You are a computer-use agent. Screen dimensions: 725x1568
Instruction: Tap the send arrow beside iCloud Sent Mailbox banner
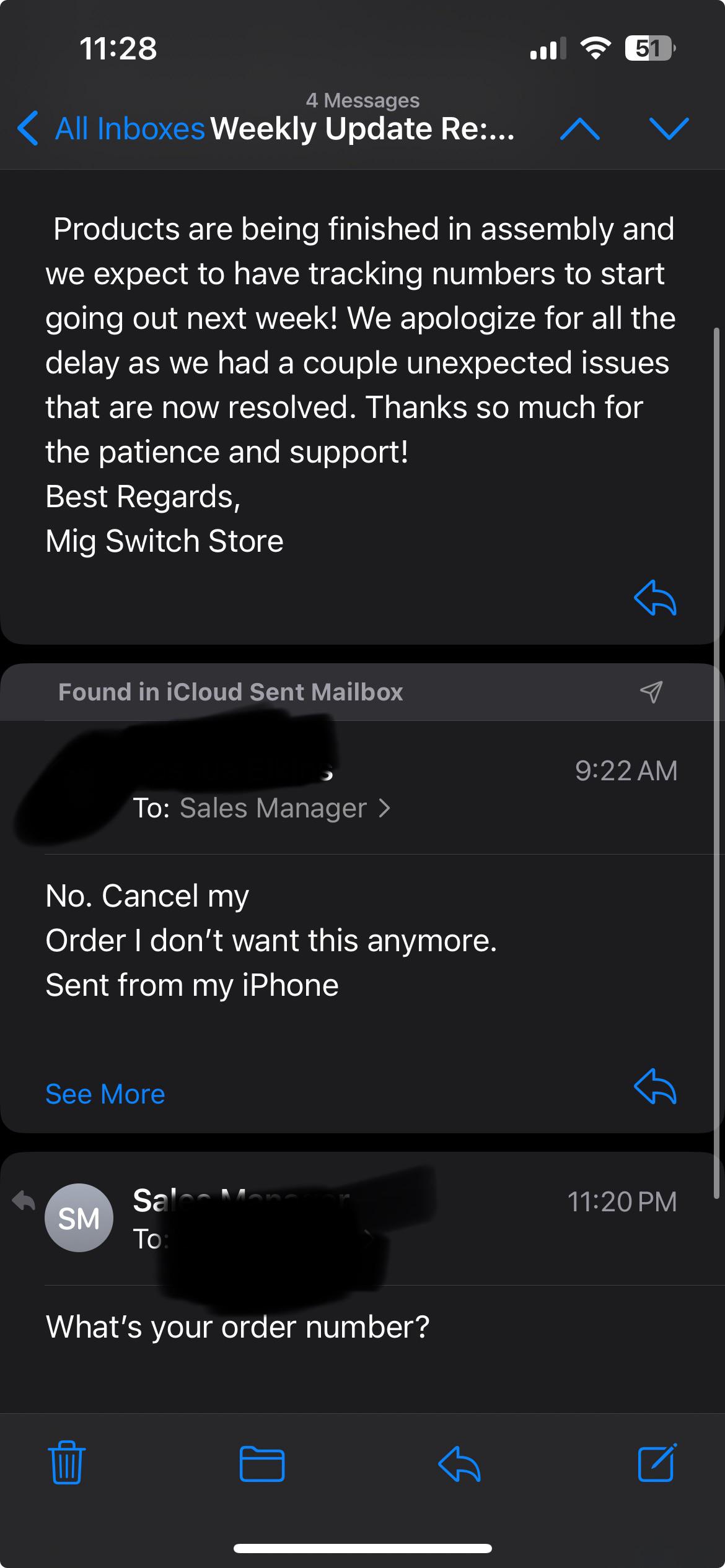coord(650,693)
